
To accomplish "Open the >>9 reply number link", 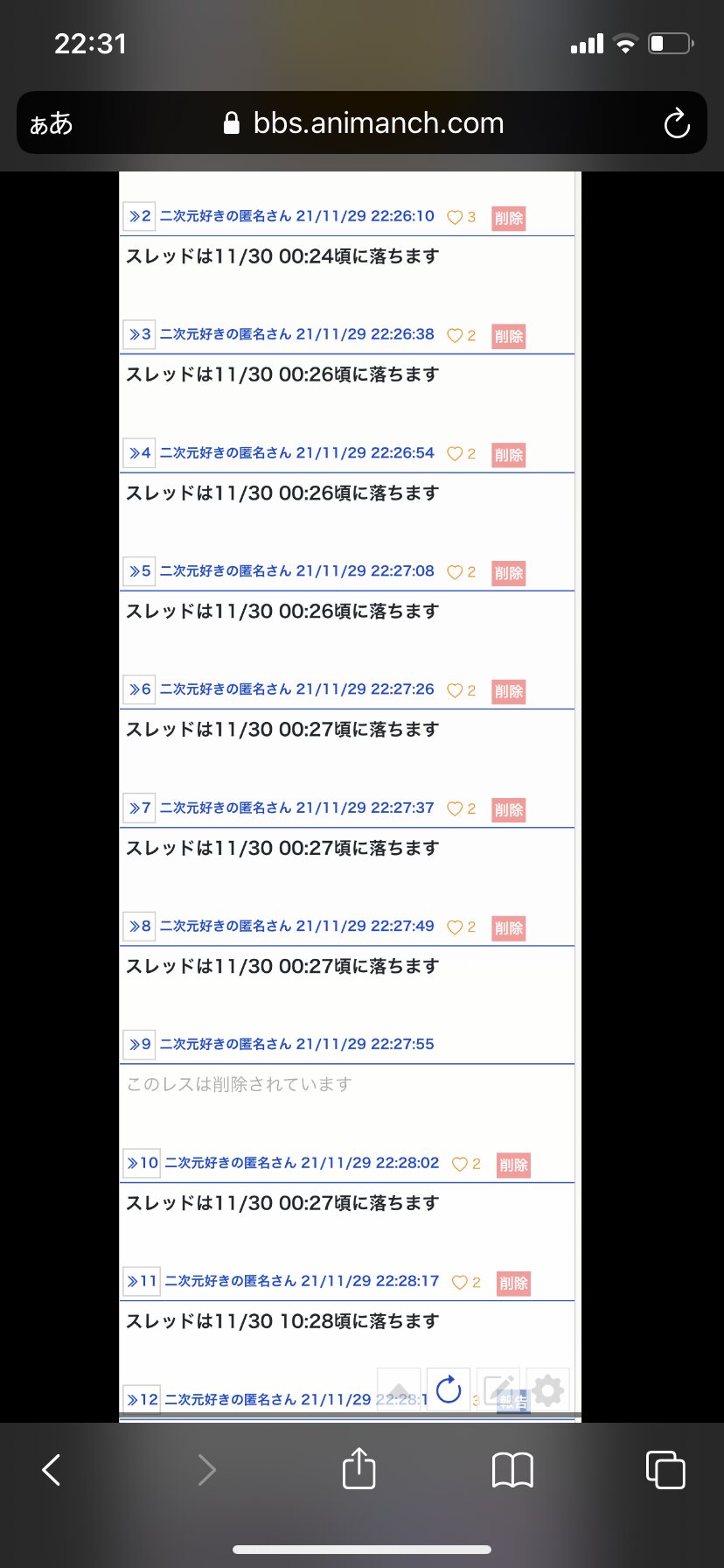I will (x=140, y=1044).
